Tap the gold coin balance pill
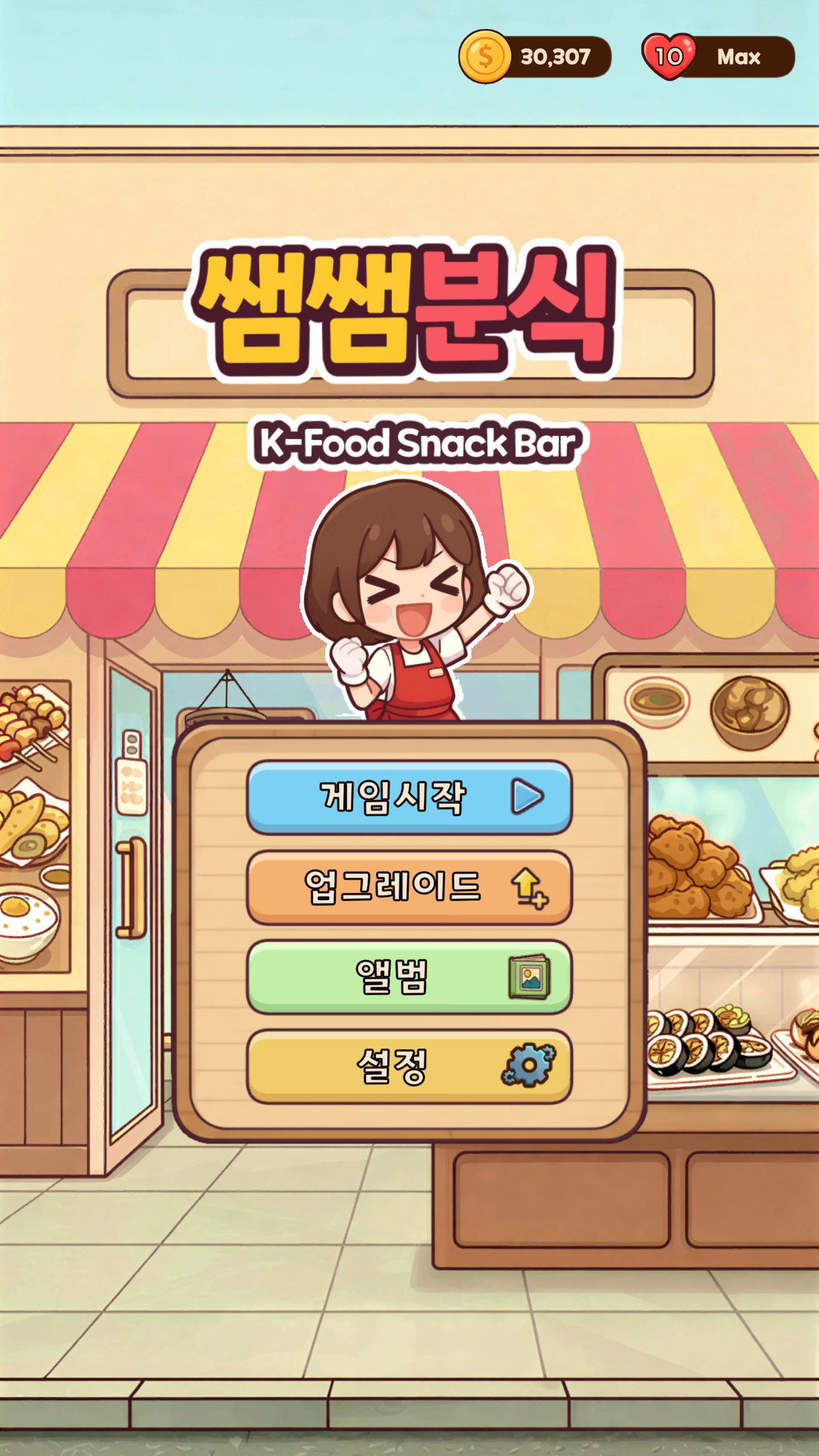Viewport: 819px width, 1456px height. click(x=535, y=57)
